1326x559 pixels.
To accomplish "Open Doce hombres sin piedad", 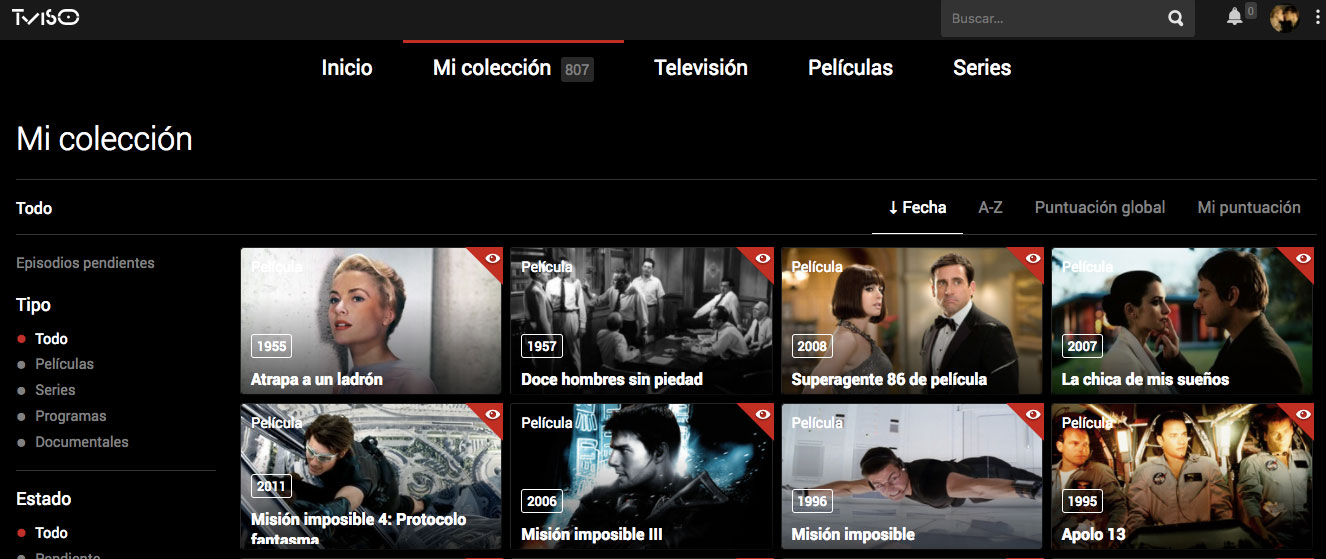I will (x=641, y=320).
